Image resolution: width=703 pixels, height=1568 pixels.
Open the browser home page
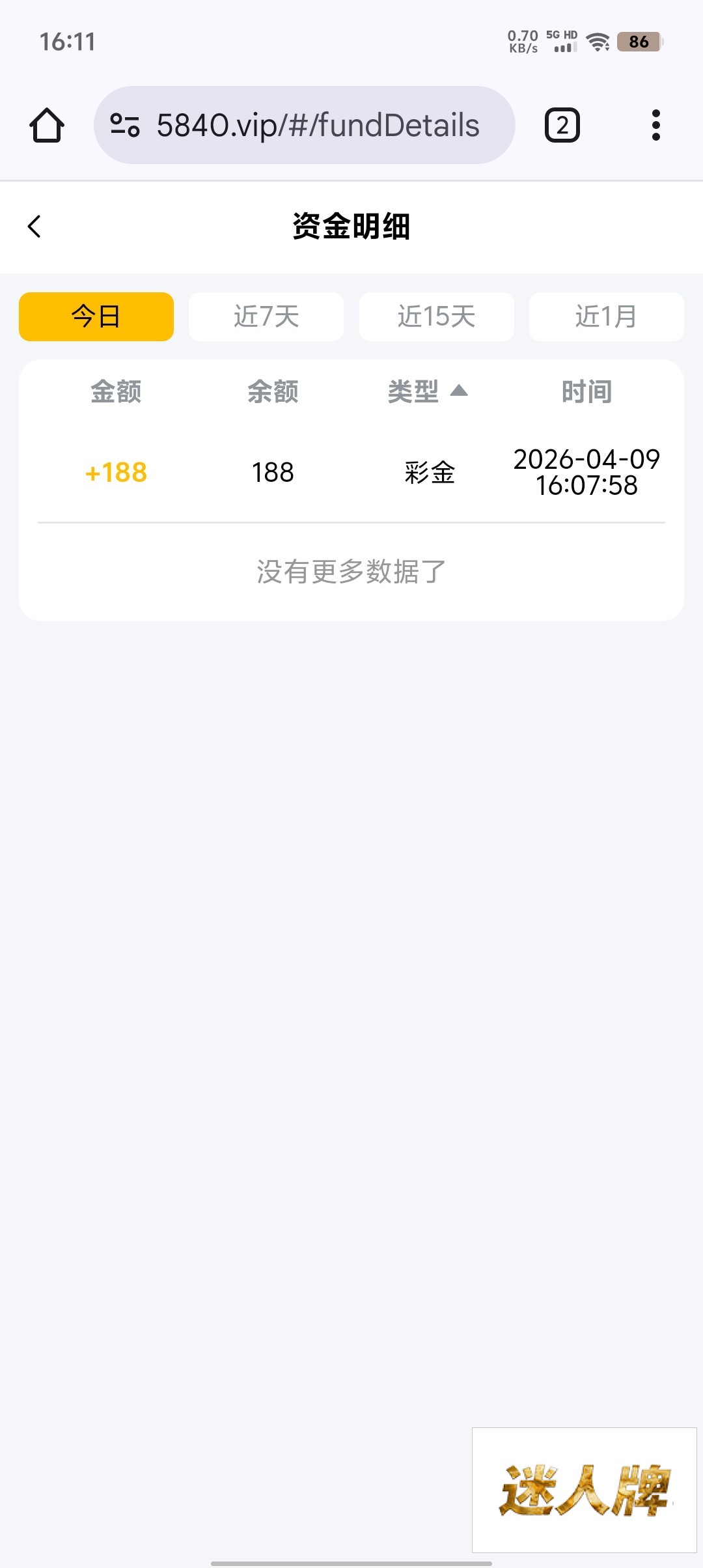[47, 125]
